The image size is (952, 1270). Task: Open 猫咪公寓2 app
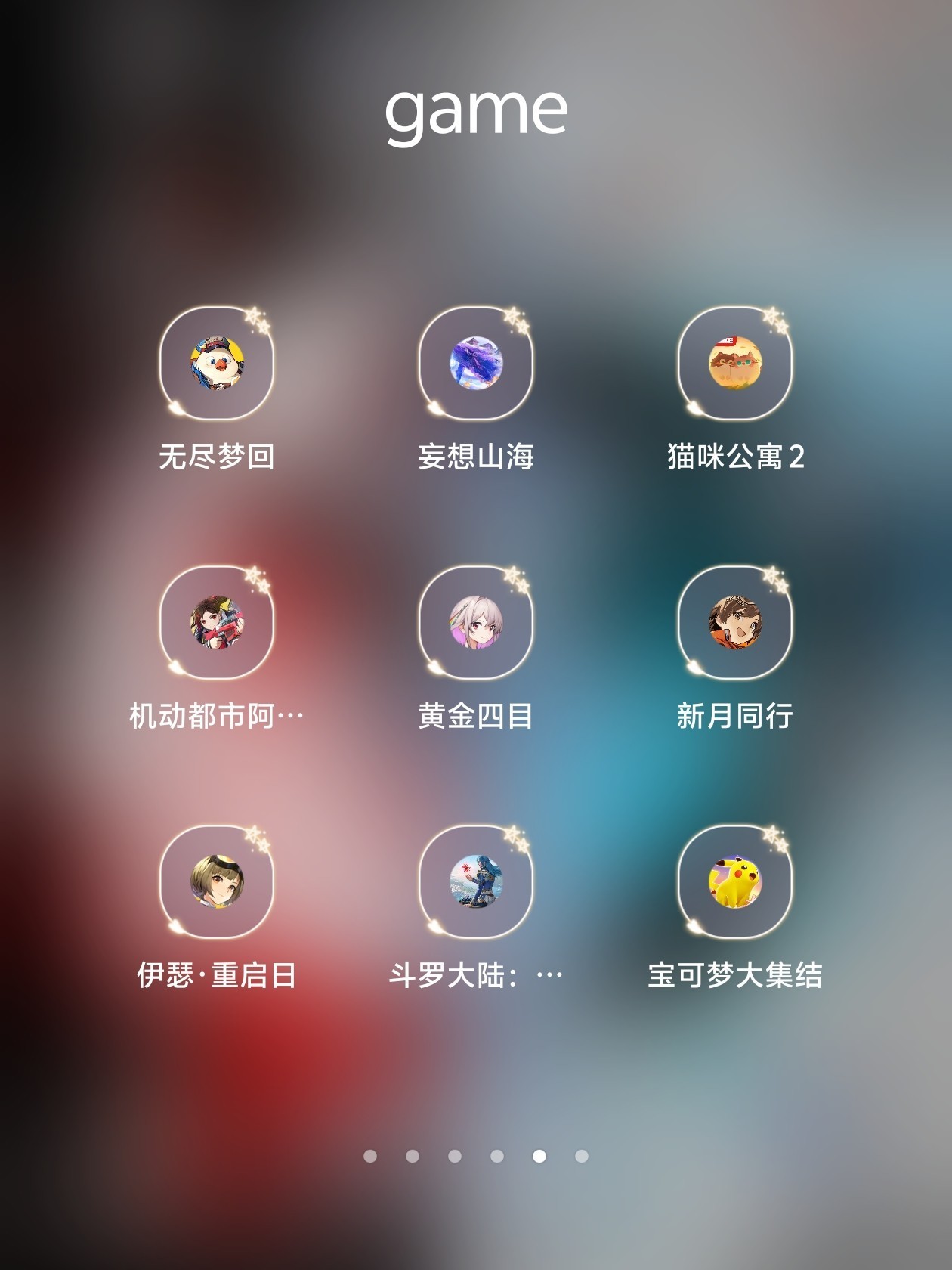coord(735,364)
